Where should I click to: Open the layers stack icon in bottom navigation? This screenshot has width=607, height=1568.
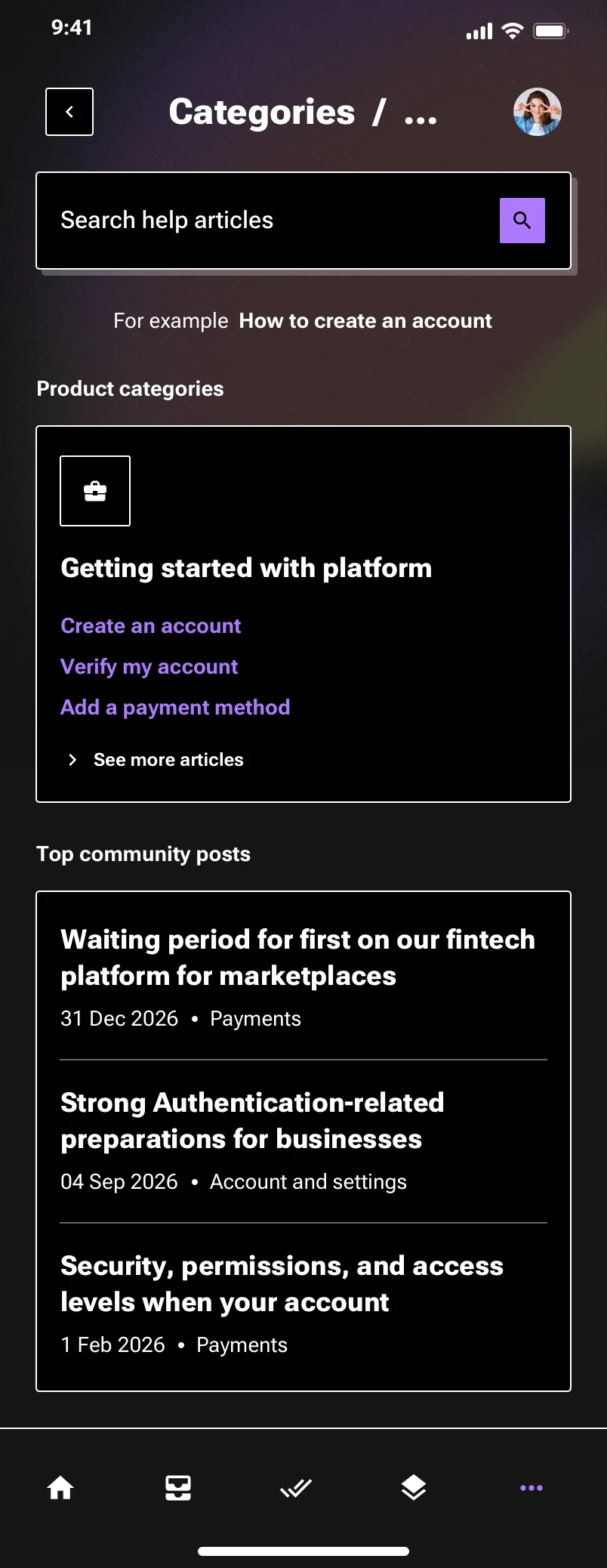(x=414, y=1486)
